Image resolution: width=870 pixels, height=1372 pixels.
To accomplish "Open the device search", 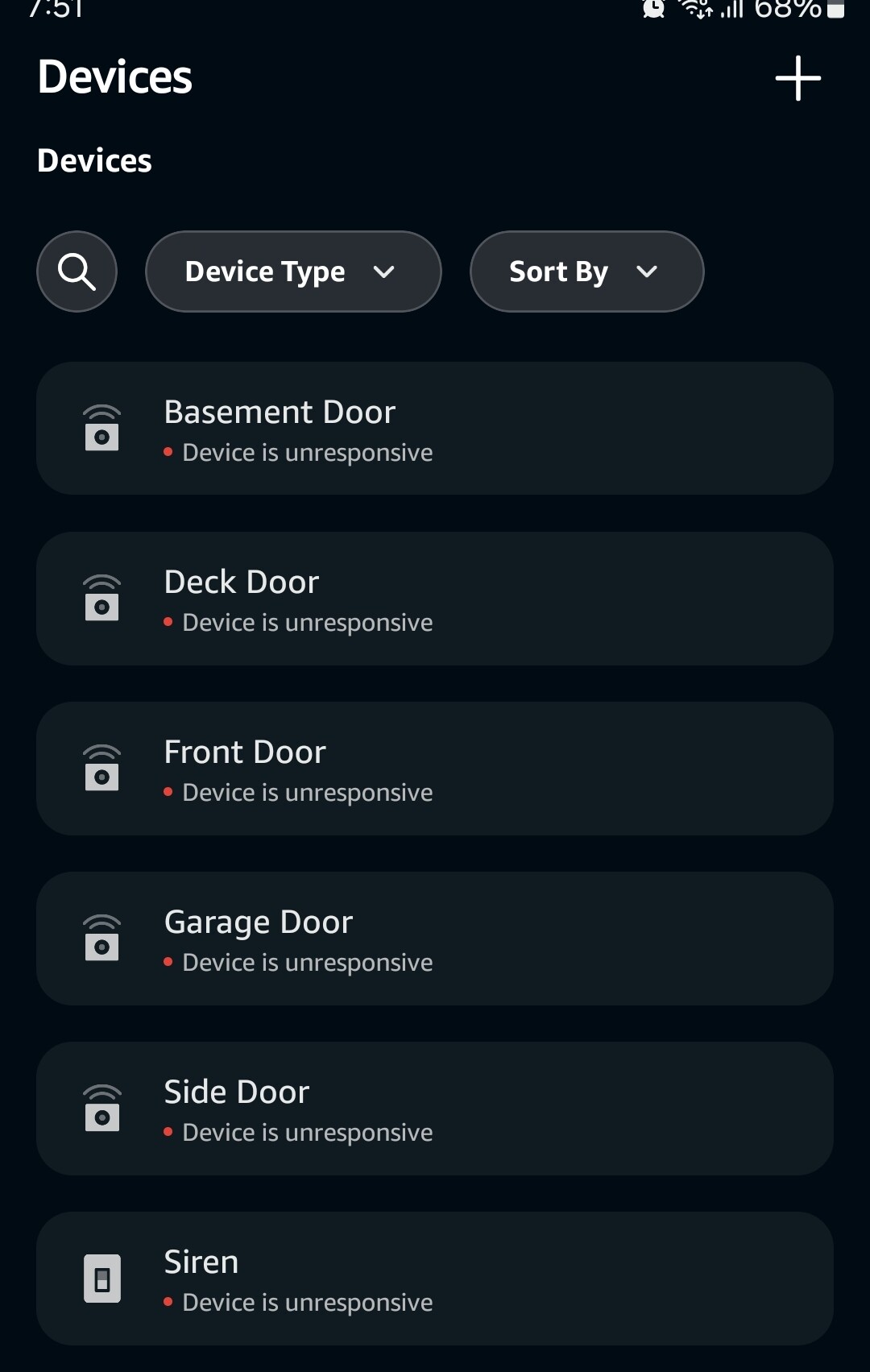I will pyautogui.click(x=77, y=271).
